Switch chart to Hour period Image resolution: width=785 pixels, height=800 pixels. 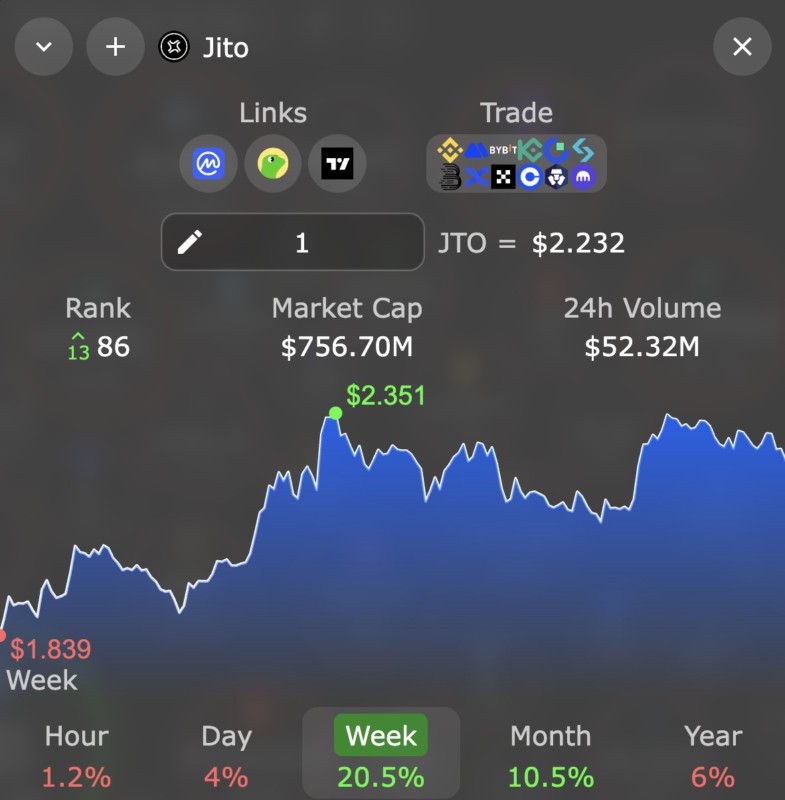coord(77,755)
